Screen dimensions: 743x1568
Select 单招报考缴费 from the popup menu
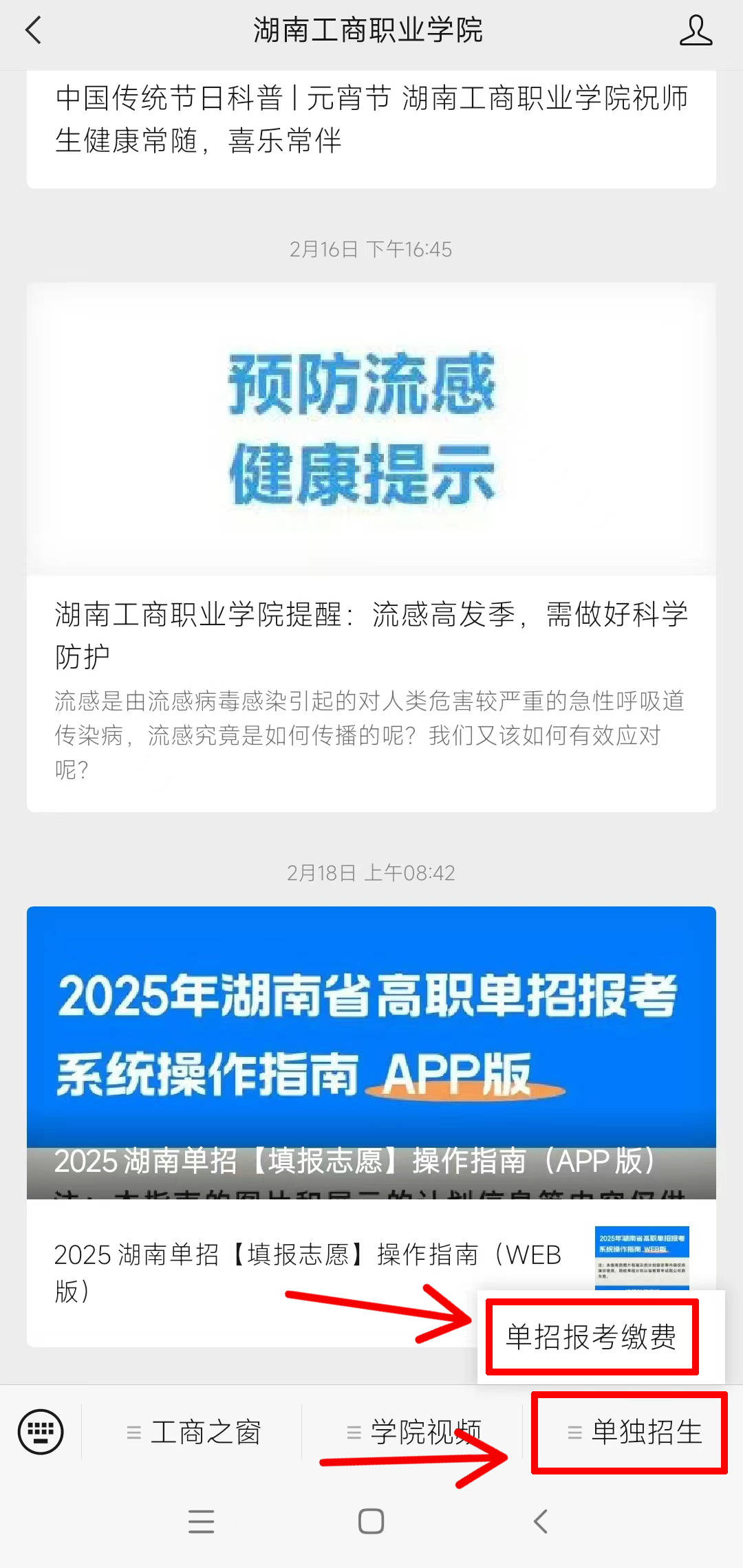[592, 1337]
